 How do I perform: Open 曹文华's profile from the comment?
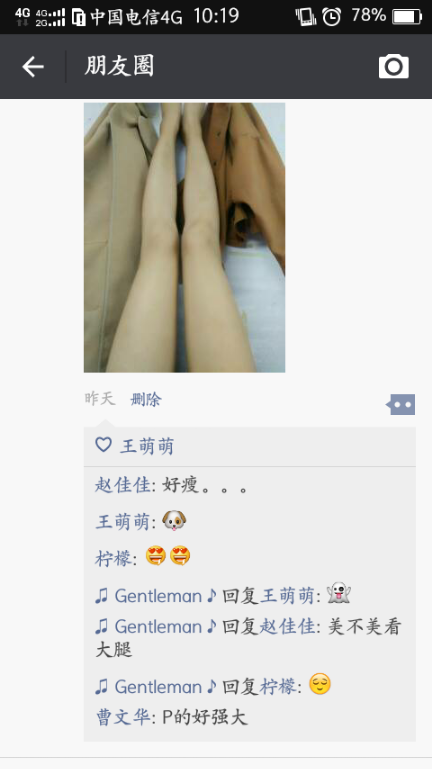[122, 718]
